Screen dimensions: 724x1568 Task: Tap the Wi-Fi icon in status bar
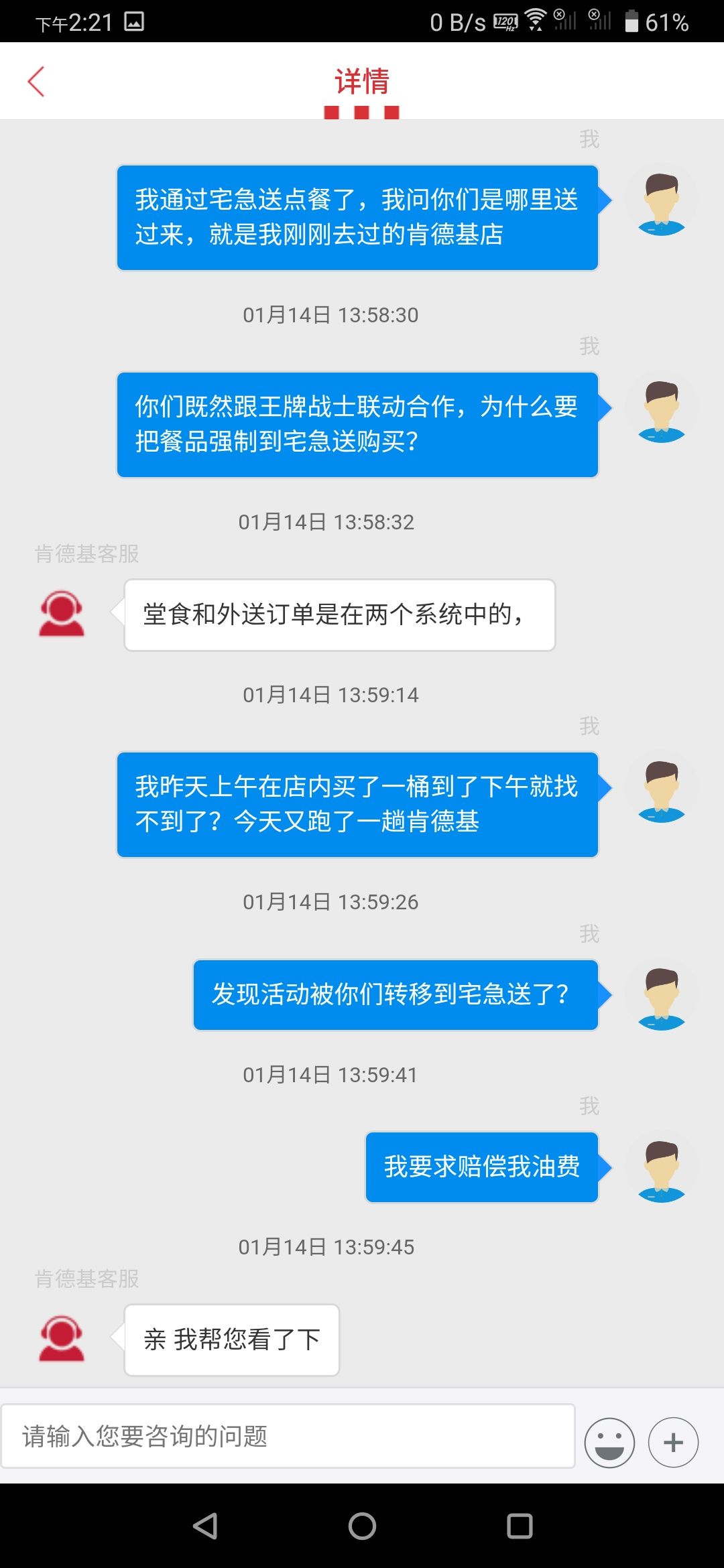point(534,21)
